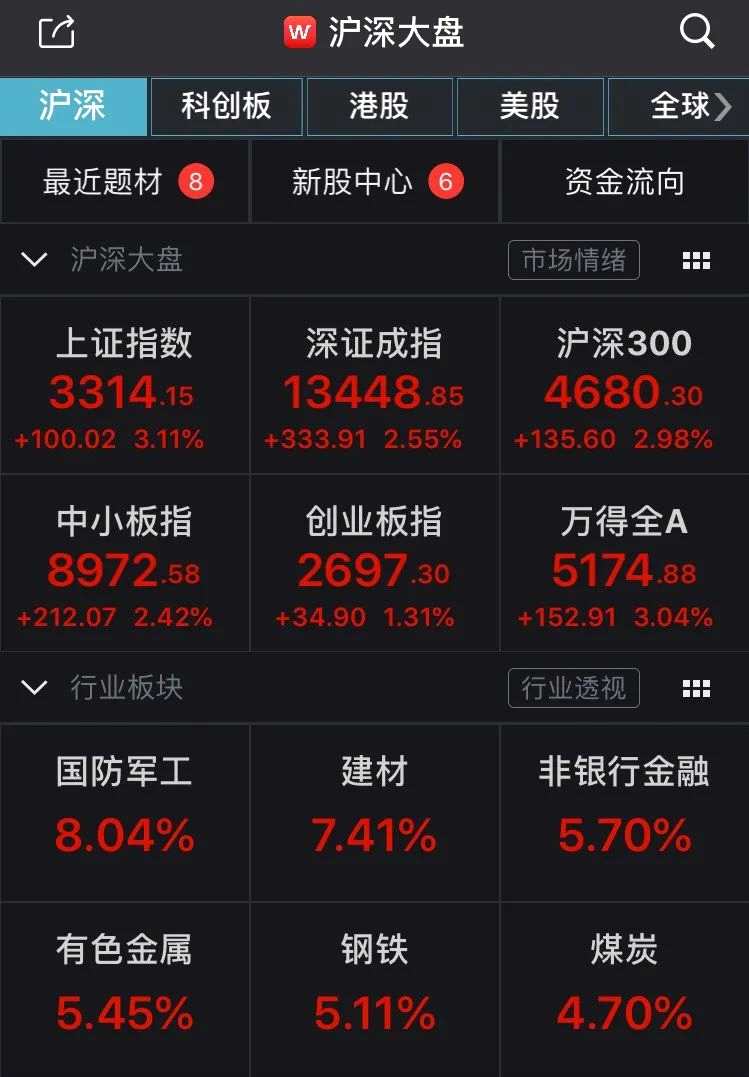
Task: Open 上证指数 index details
Action: coord(124,385)
